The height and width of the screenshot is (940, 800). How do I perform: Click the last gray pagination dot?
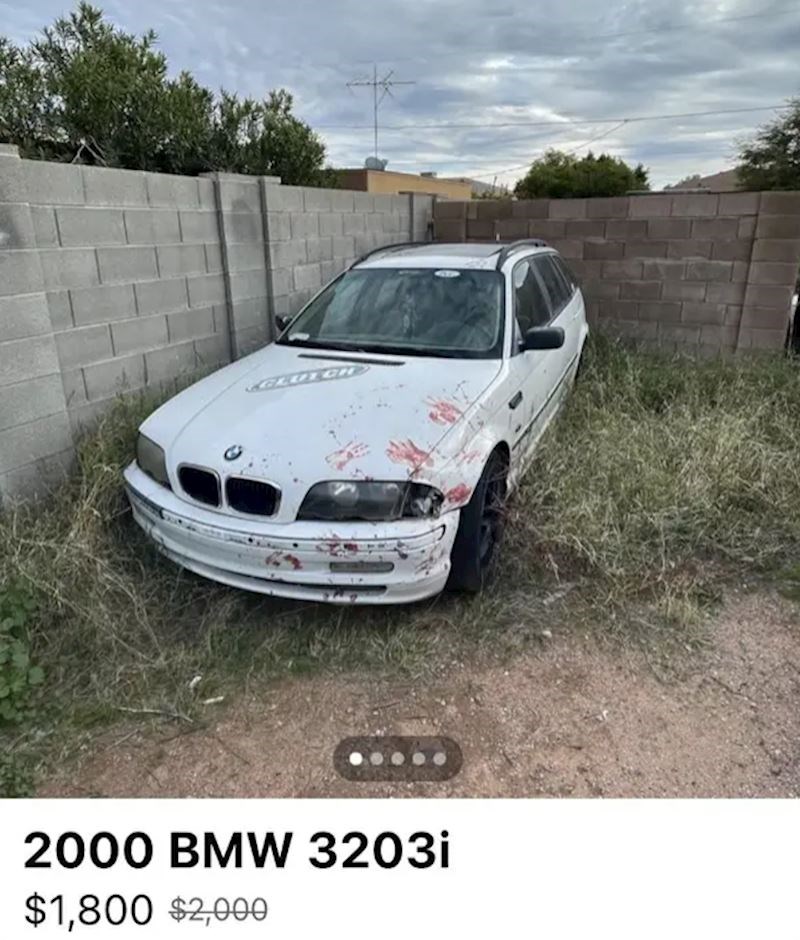[439, 758]
